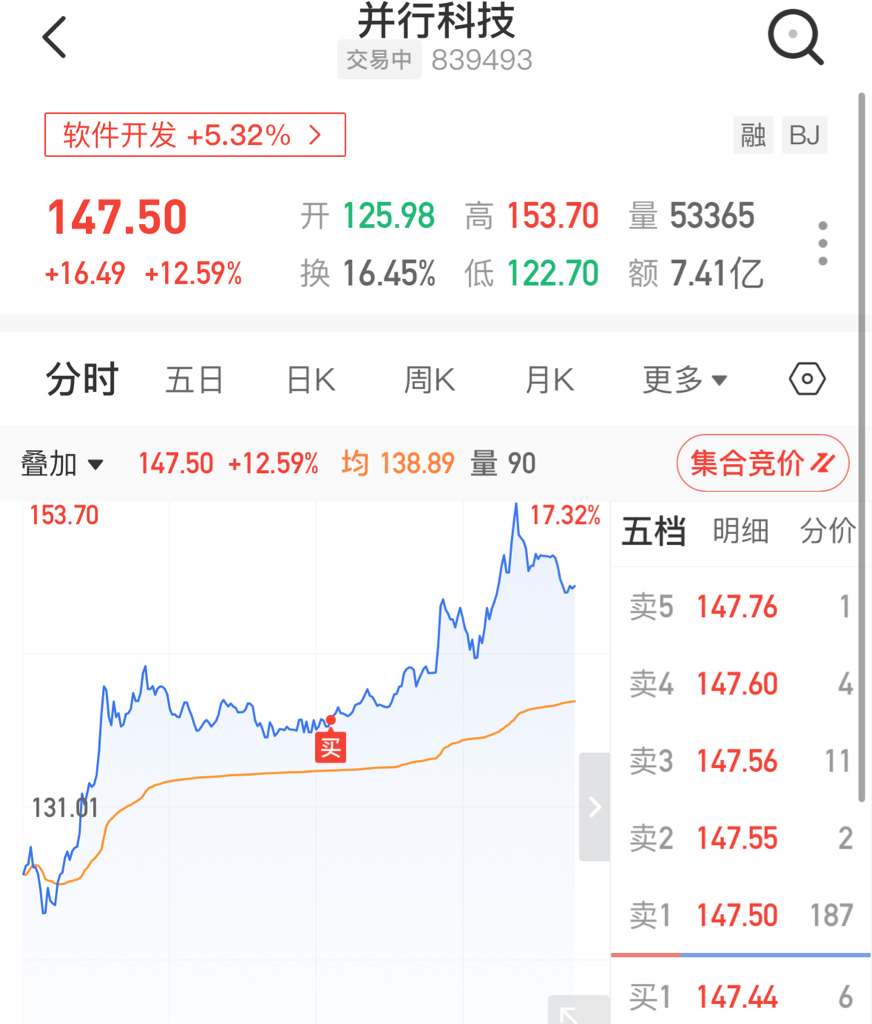Switch to the 日K daily chart tab
The image size is (872, 1024).
[311, 379]
